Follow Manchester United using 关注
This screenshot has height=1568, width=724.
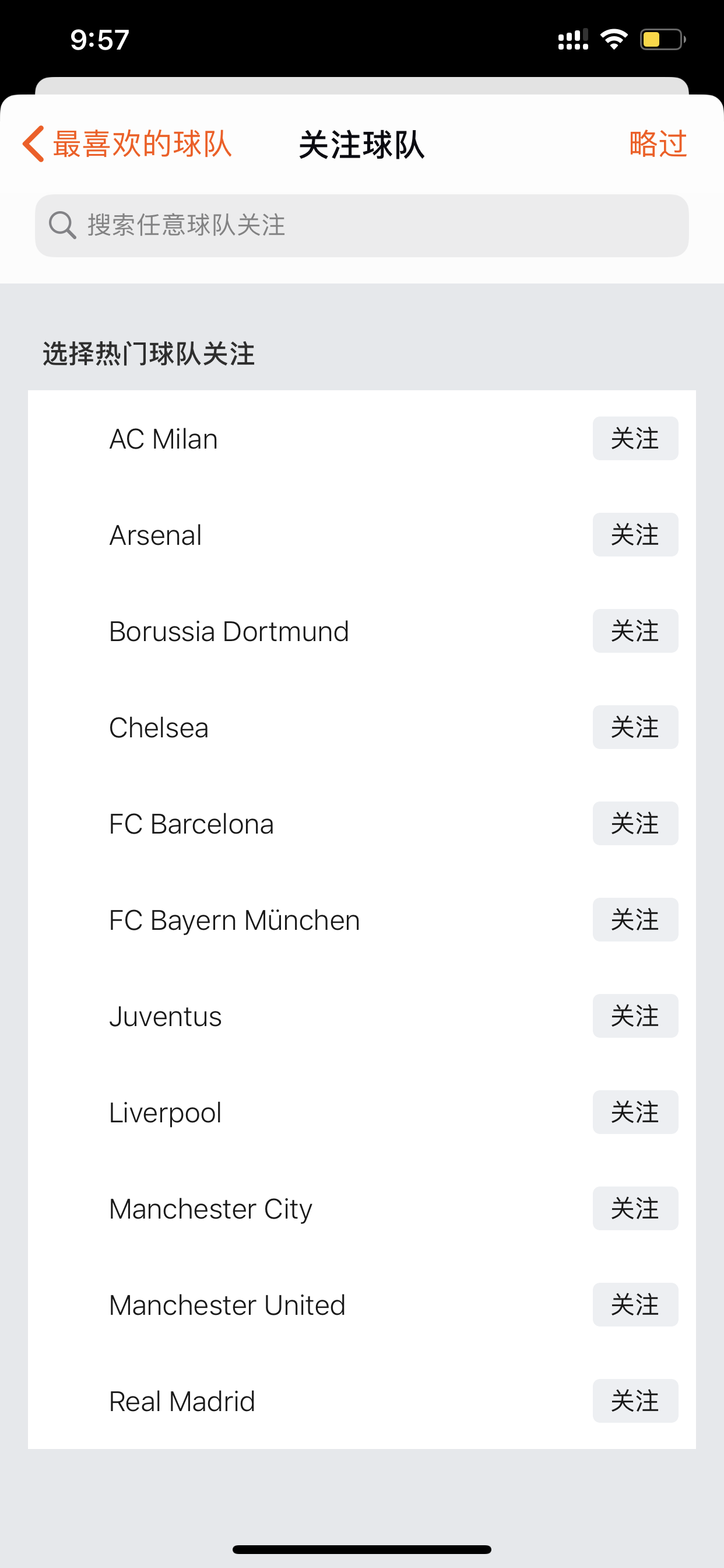pyautogui.click(x=635, y=1304)
